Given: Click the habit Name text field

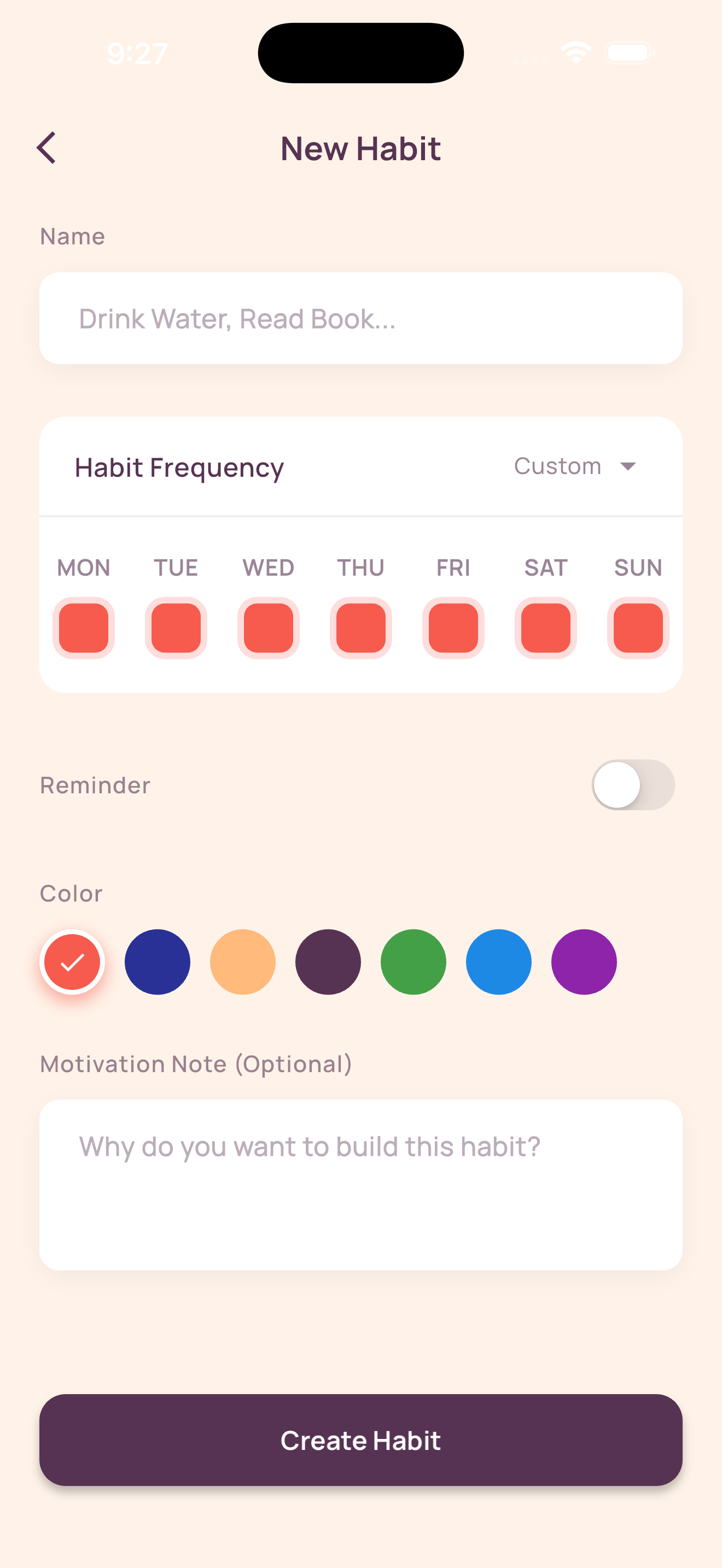Looking at the screenshot, I should (x=360, y=318).
